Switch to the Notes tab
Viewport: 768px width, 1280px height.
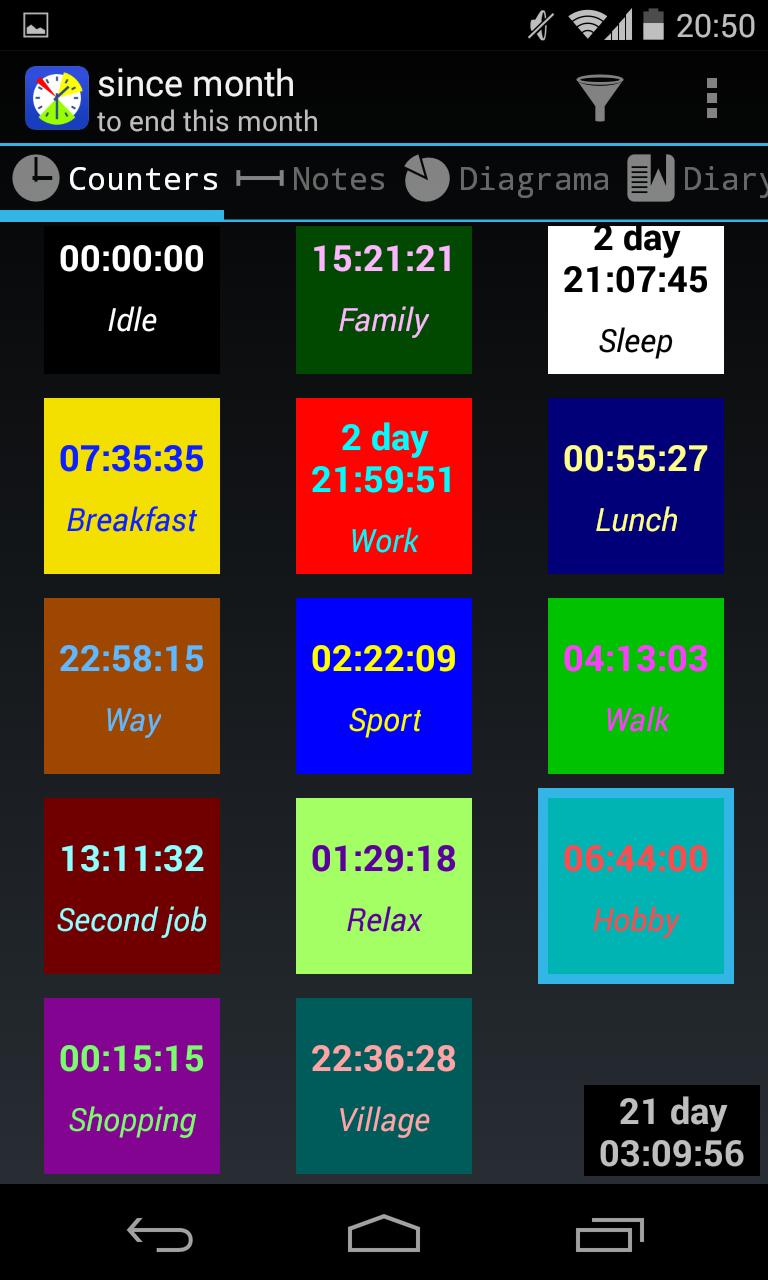point(338,178)
